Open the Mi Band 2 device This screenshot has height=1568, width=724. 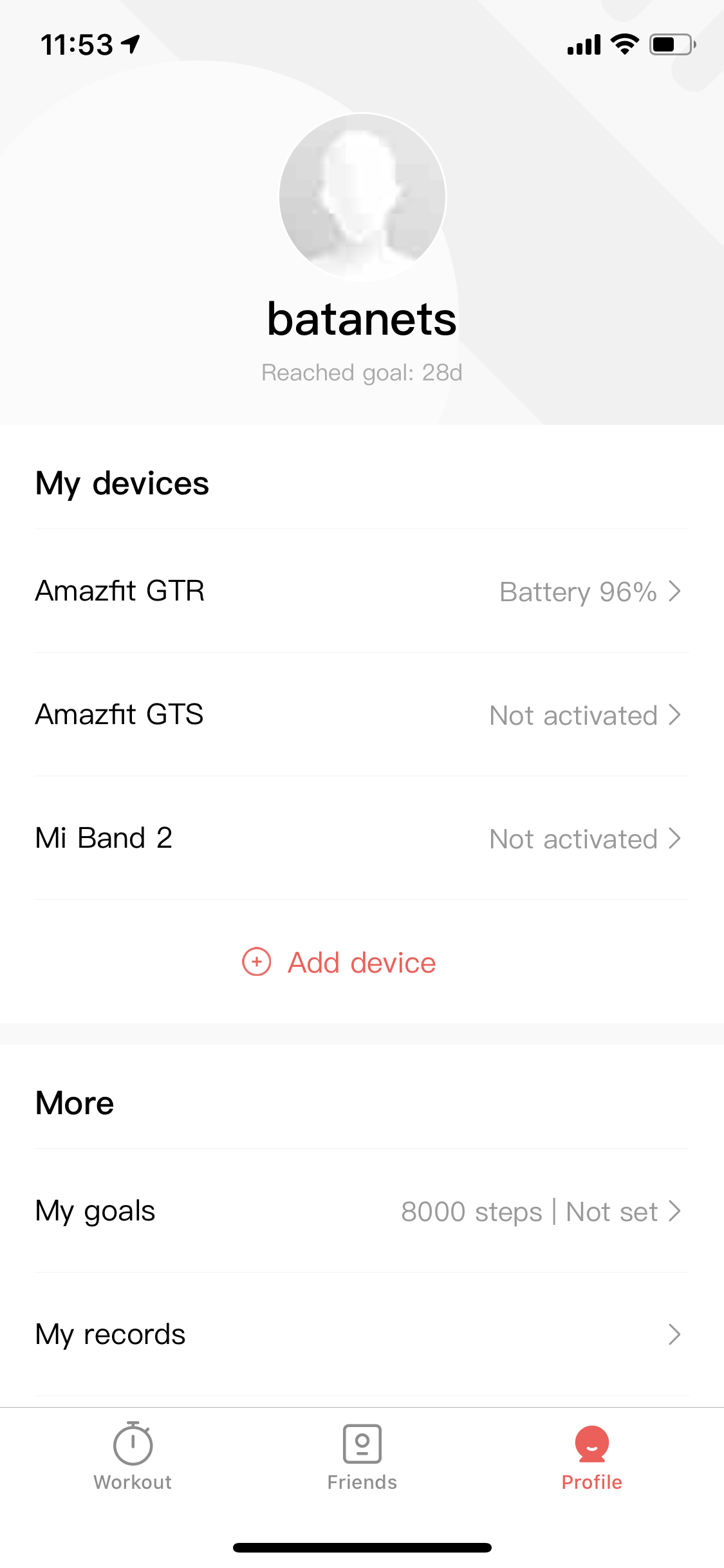362,838
